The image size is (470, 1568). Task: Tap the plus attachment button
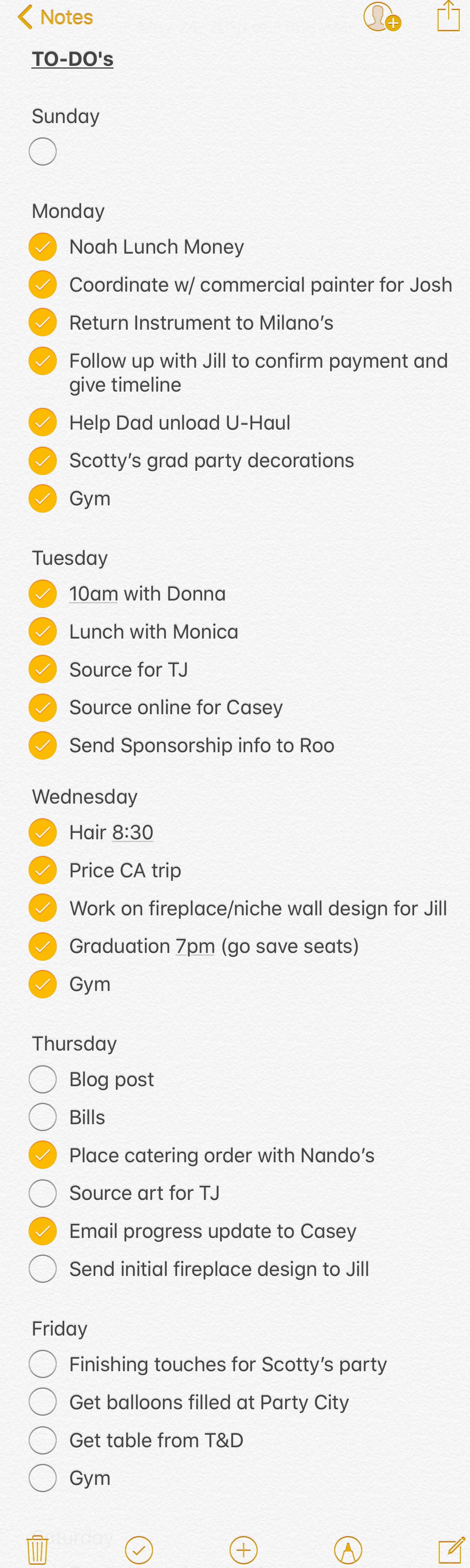[243, 1550]
